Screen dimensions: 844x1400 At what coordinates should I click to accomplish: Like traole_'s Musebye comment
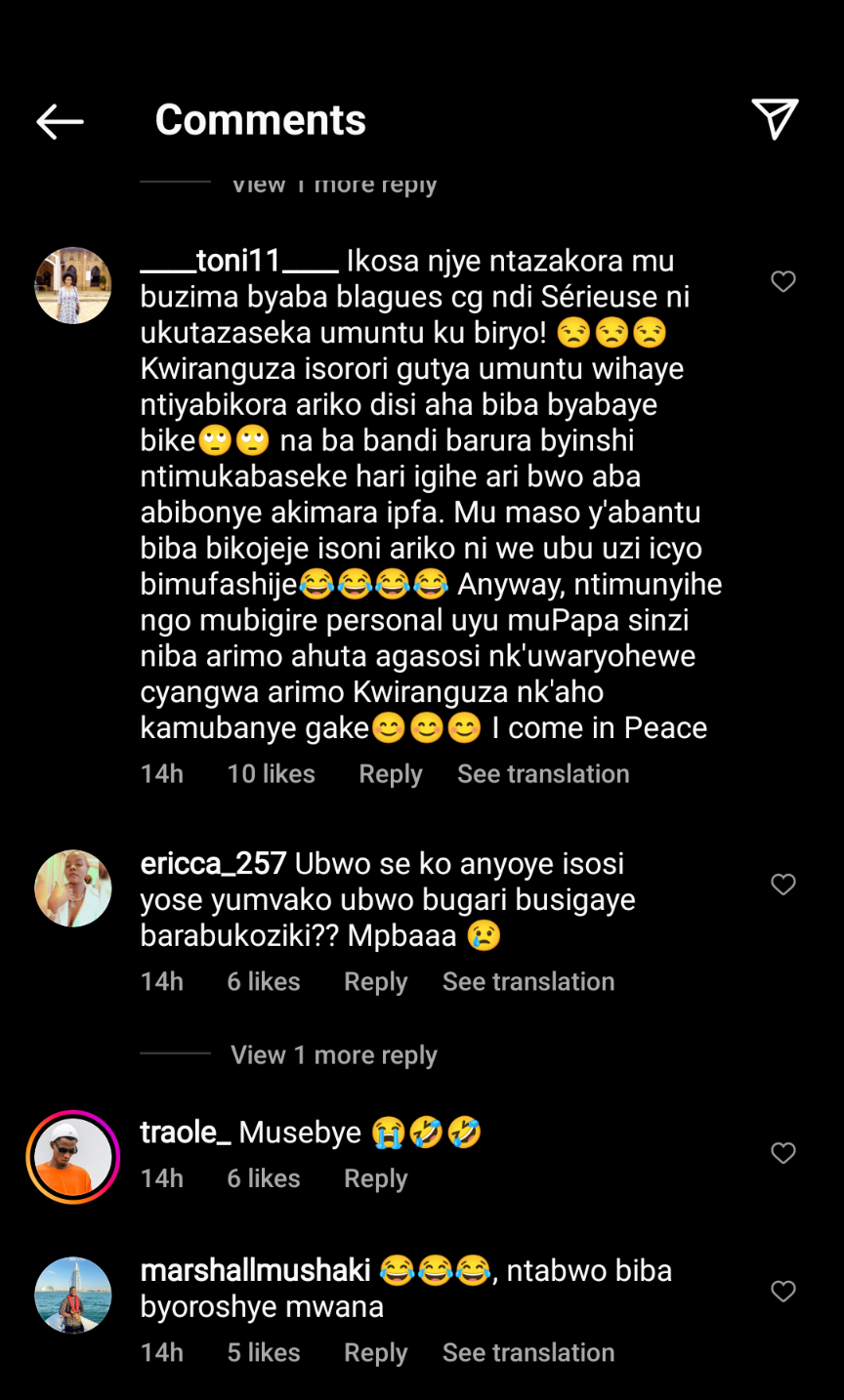[x=783, y=1153]
